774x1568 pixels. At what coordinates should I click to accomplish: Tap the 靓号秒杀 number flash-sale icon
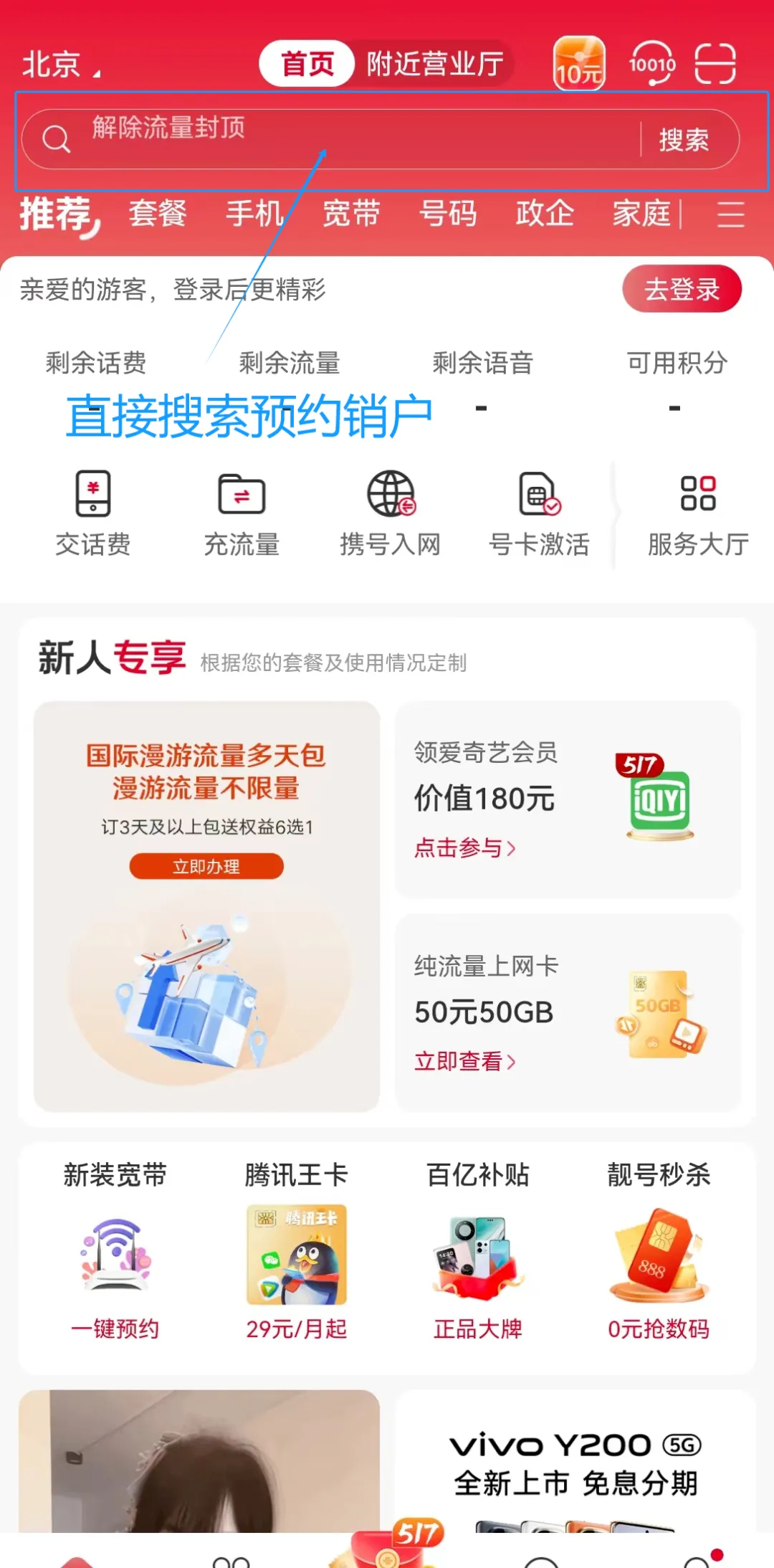658,1255
